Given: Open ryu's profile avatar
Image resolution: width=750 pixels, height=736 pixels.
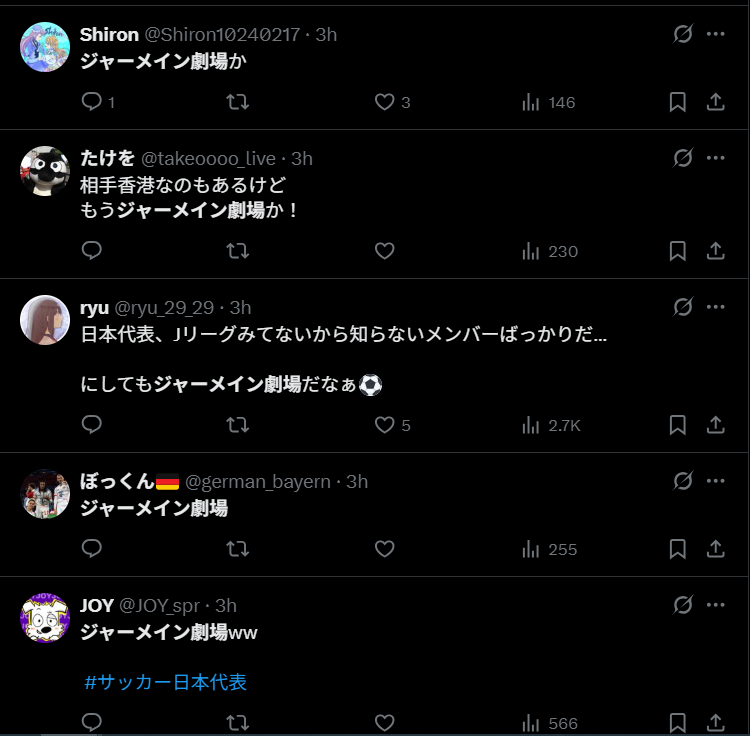Looking at the screenshot, I should pos(45,320).
